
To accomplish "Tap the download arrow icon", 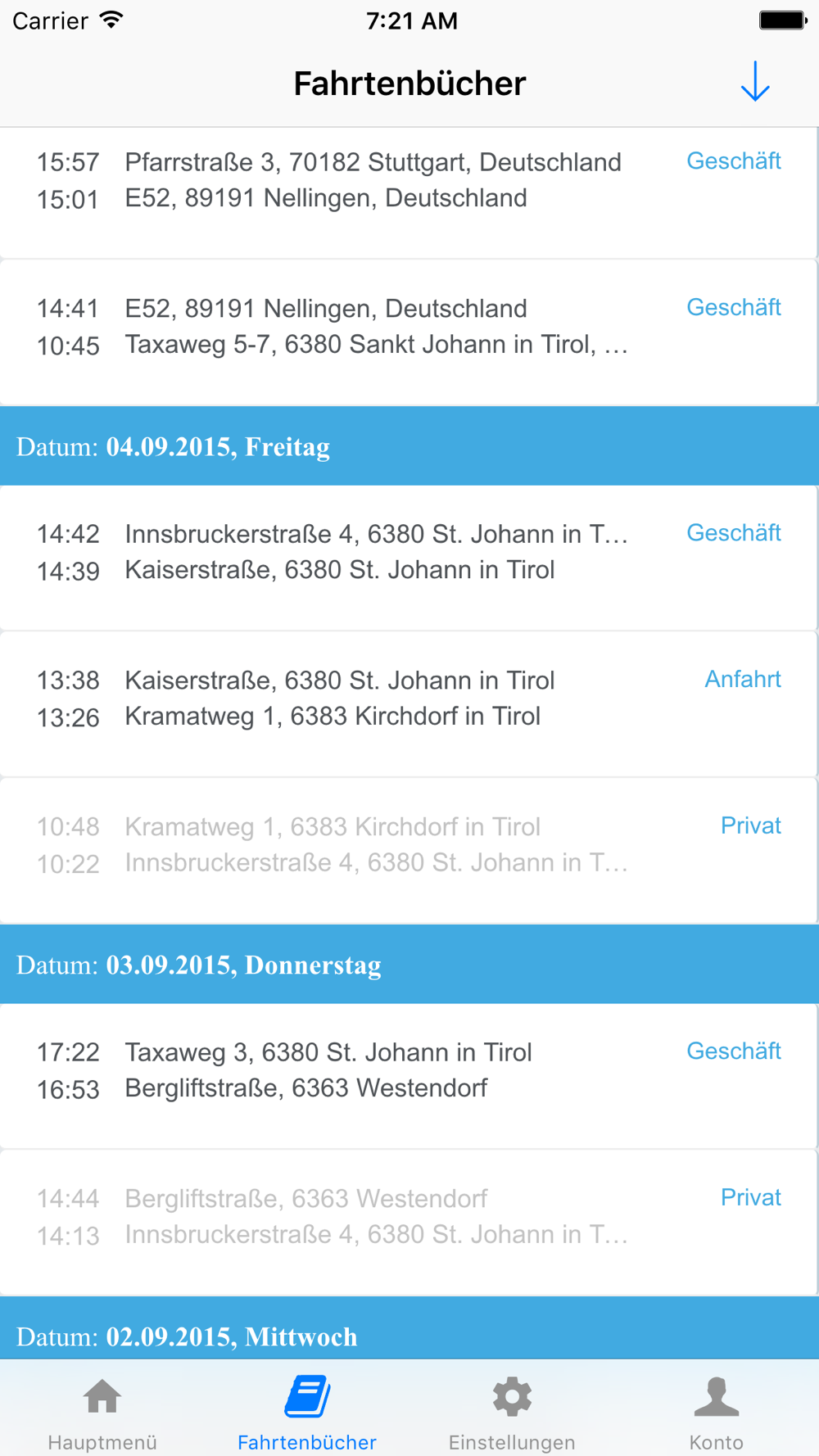I will pyautogui.click(x=754, y=82).
